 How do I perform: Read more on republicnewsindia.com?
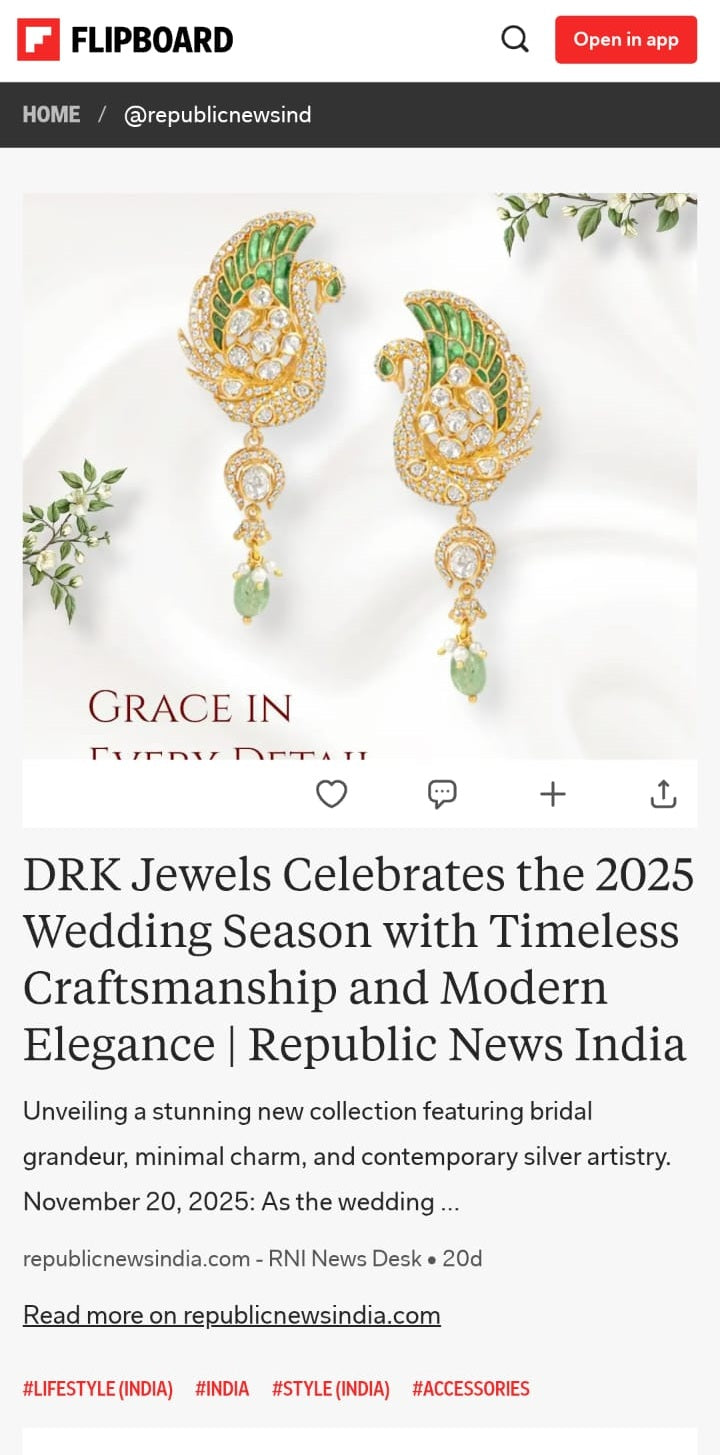coord(232,1315)
